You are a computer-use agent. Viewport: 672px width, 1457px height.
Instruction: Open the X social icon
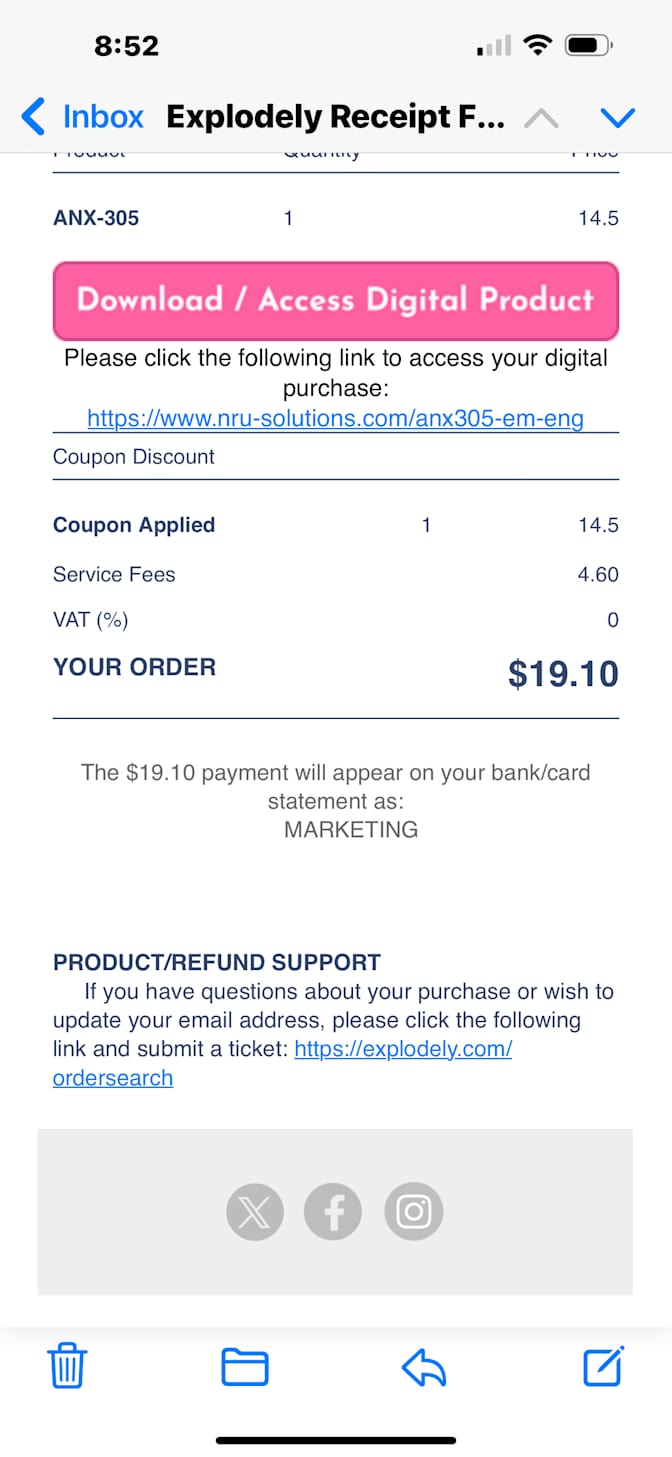pyautogui.click(x=255, y=1213)
